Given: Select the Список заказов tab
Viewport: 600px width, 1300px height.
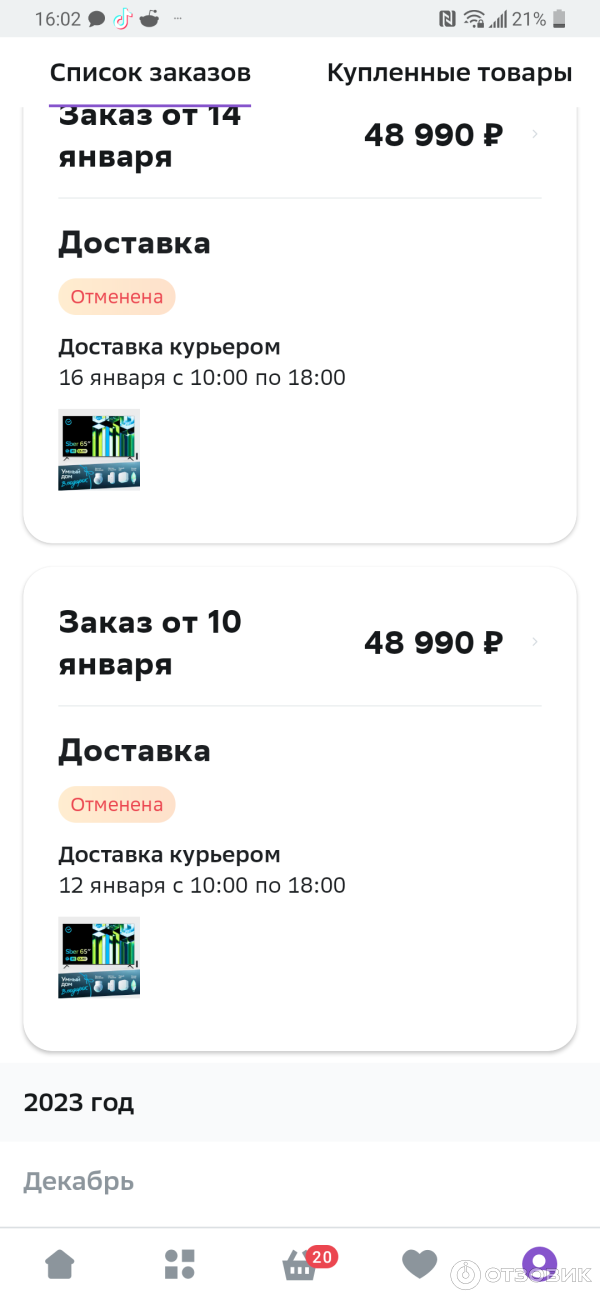Looking at the screenshot, I should pyautogui.click(x=150, y=73).
